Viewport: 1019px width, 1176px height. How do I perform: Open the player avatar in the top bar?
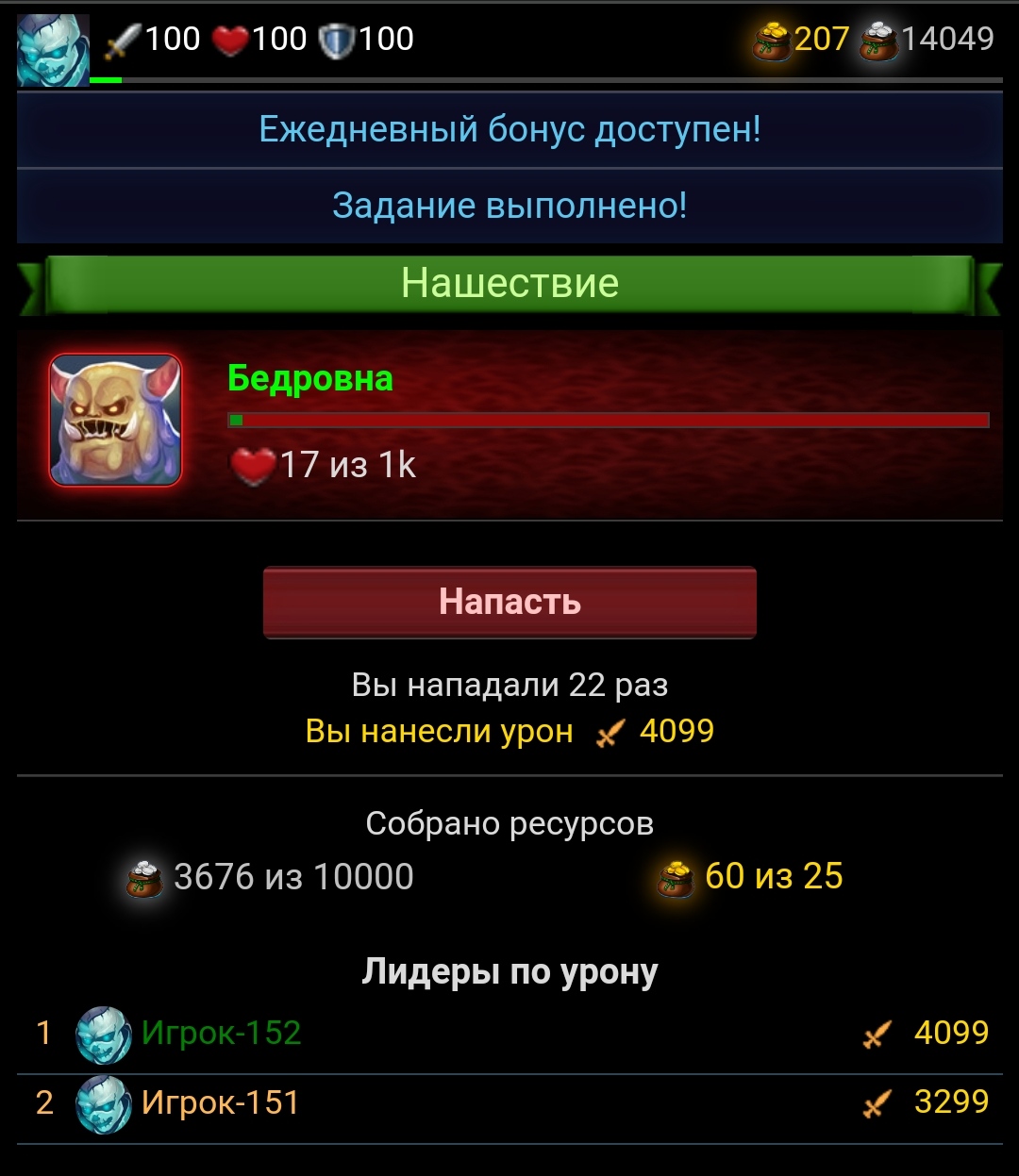pos(53,49)
